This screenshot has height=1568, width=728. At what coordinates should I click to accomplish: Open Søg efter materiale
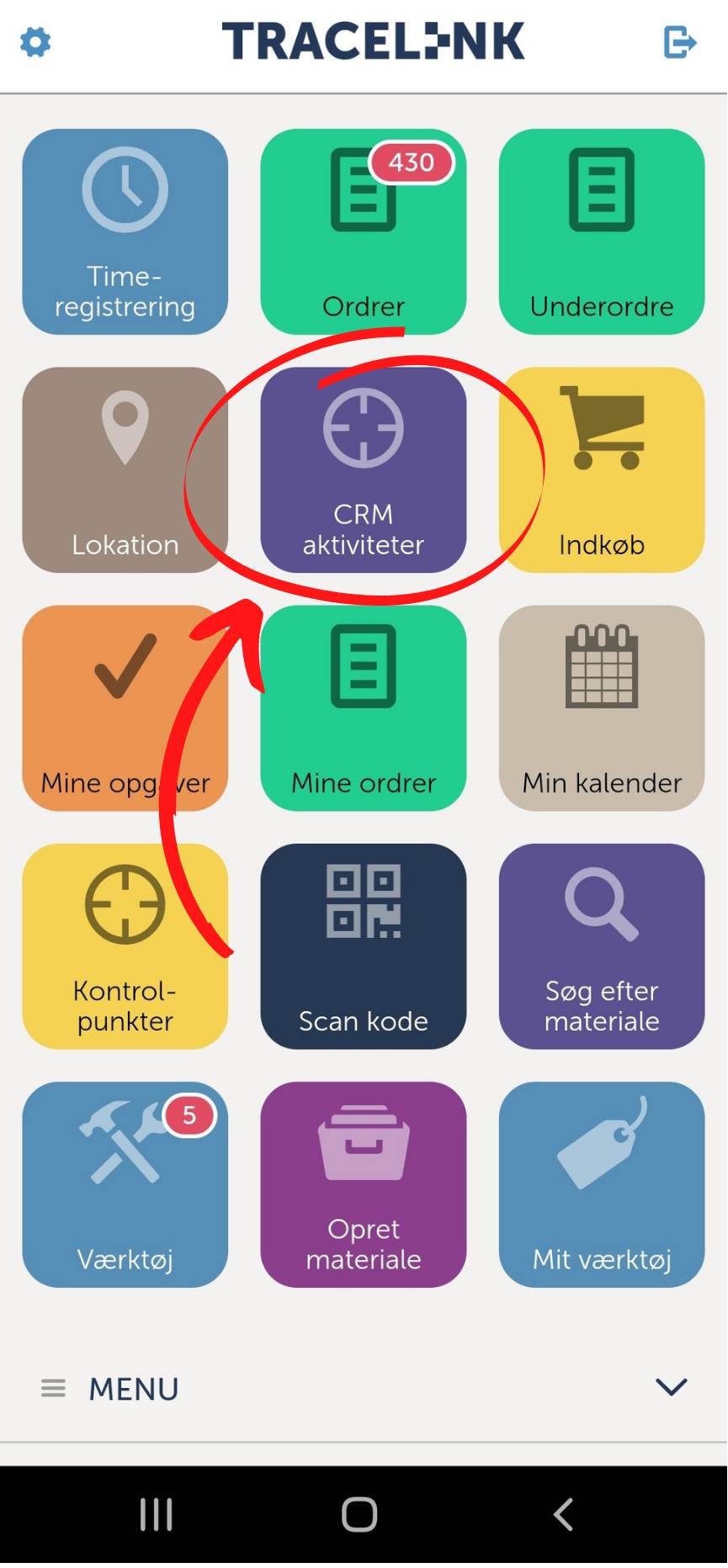pos(601,946)
